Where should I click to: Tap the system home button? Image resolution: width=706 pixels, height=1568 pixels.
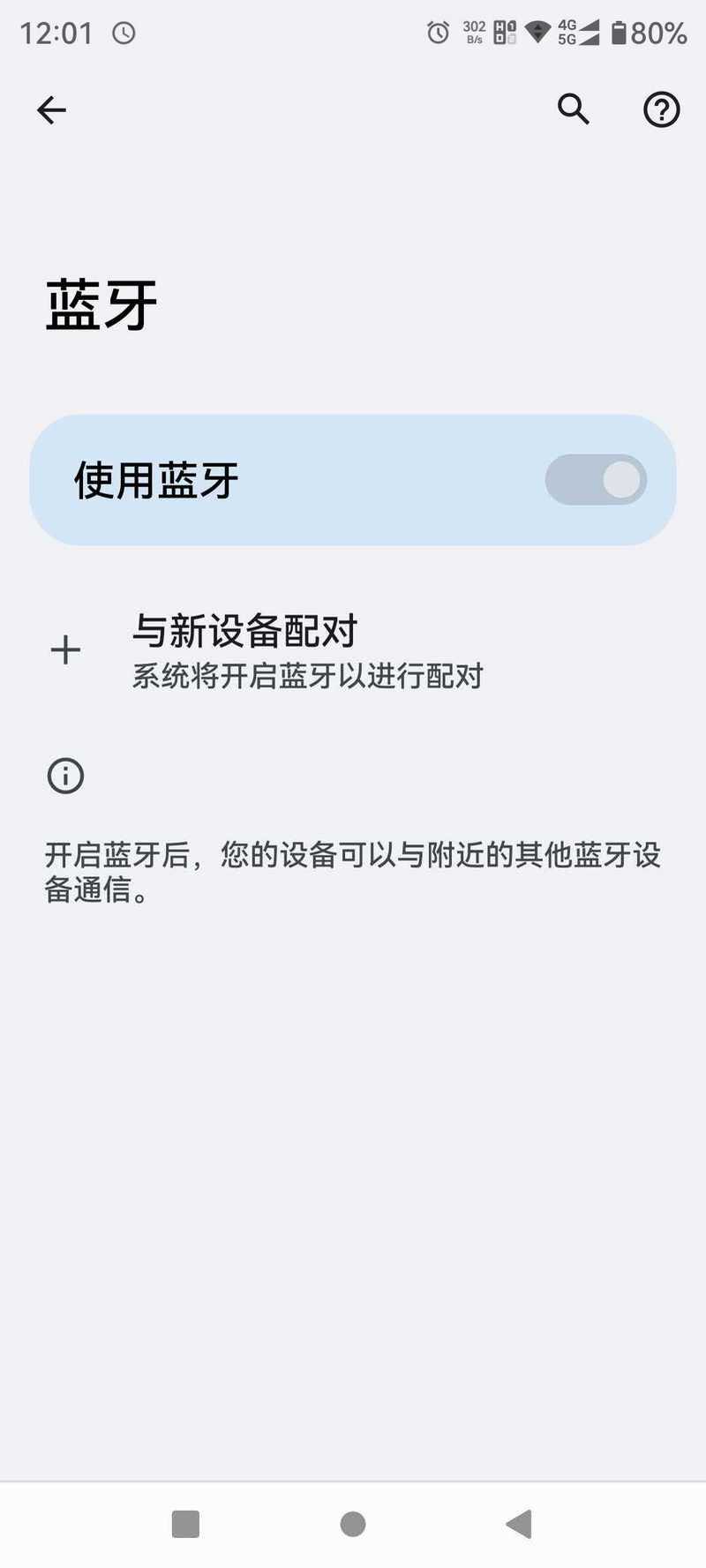point(353,1523)
